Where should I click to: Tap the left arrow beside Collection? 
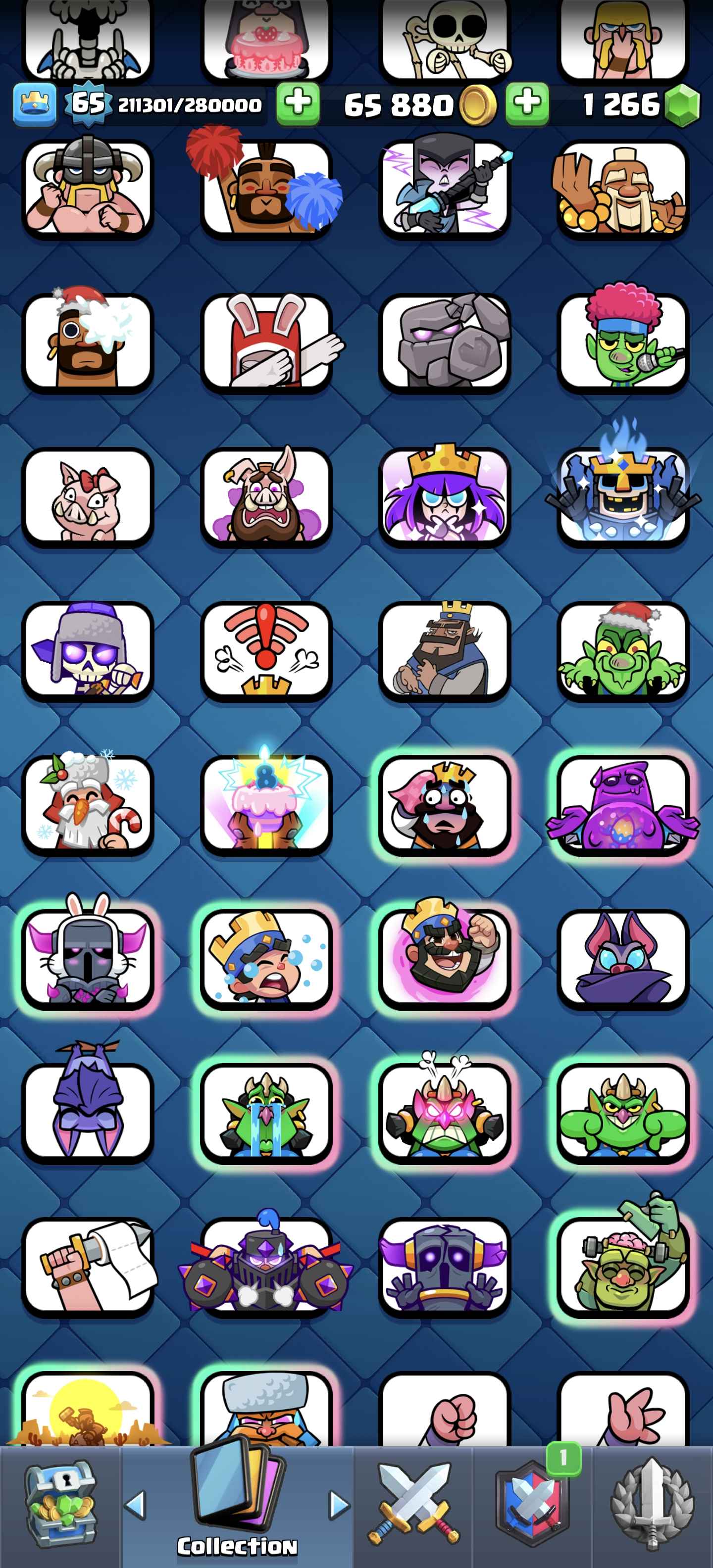[135, 1505]
